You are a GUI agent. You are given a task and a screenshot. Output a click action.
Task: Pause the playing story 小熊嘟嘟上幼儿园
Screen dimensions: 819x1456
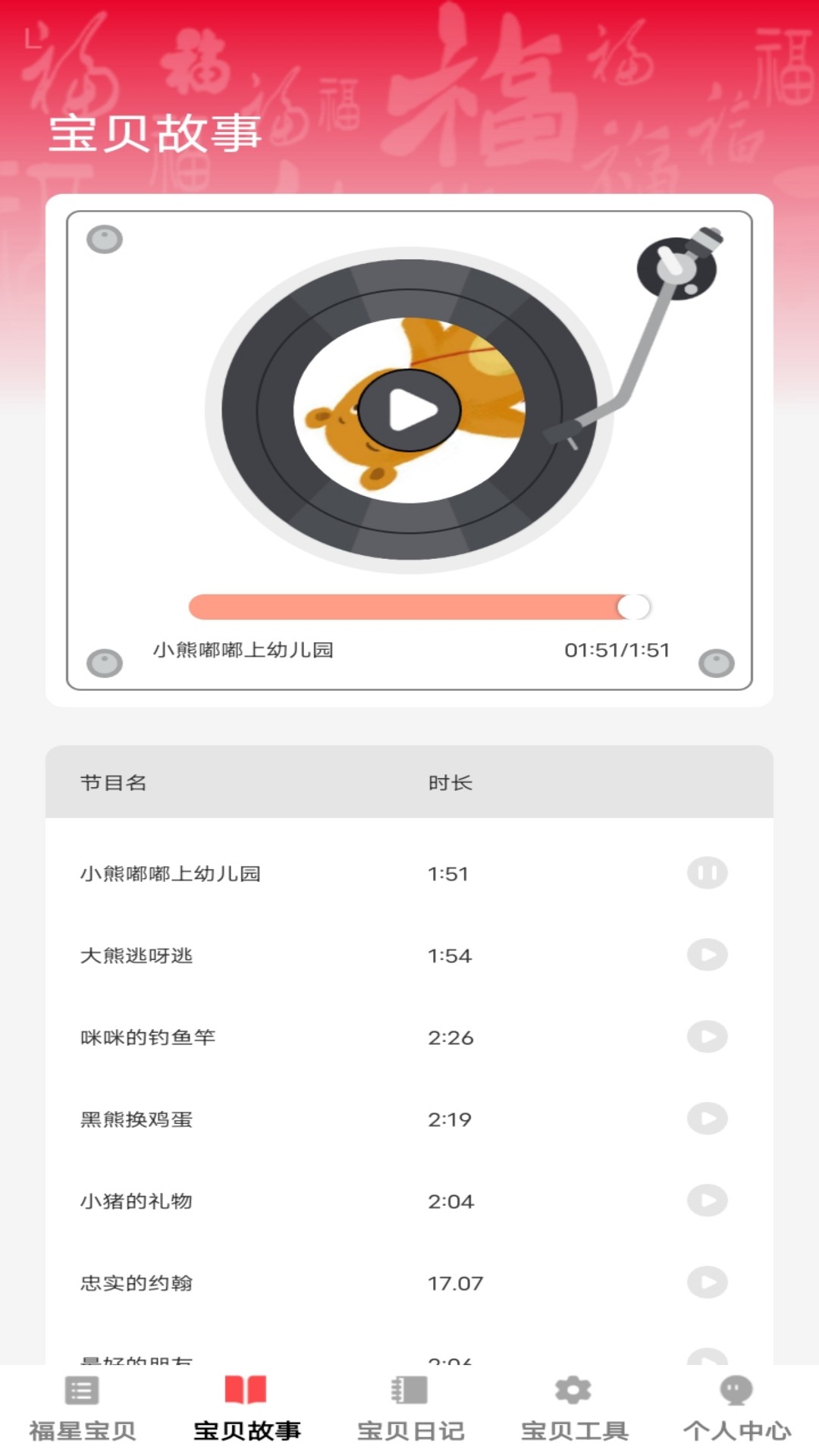pyautogui.click(x=707, y=874)
